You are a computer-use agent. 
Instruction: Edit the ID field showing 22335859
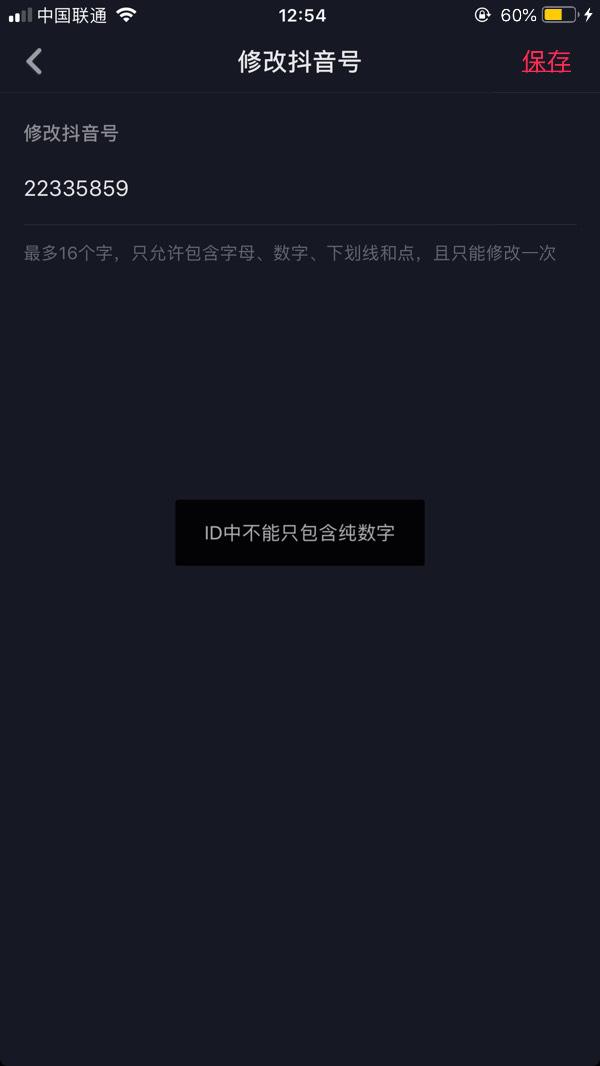300,189
